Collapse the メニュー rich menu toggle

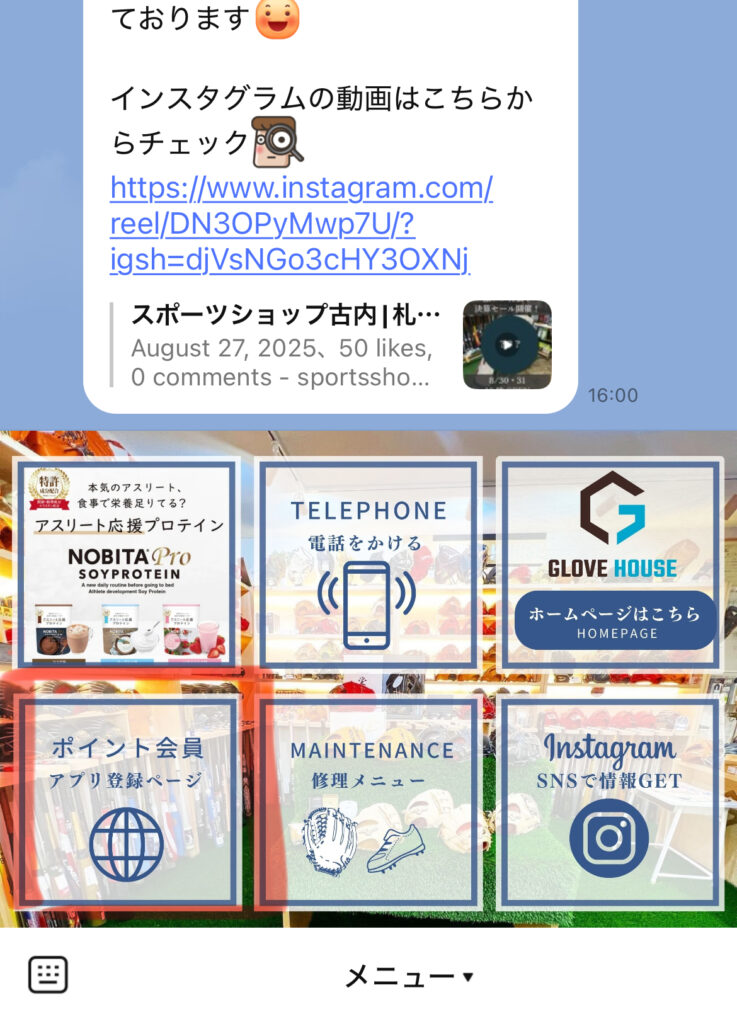[x=409, y=976]
